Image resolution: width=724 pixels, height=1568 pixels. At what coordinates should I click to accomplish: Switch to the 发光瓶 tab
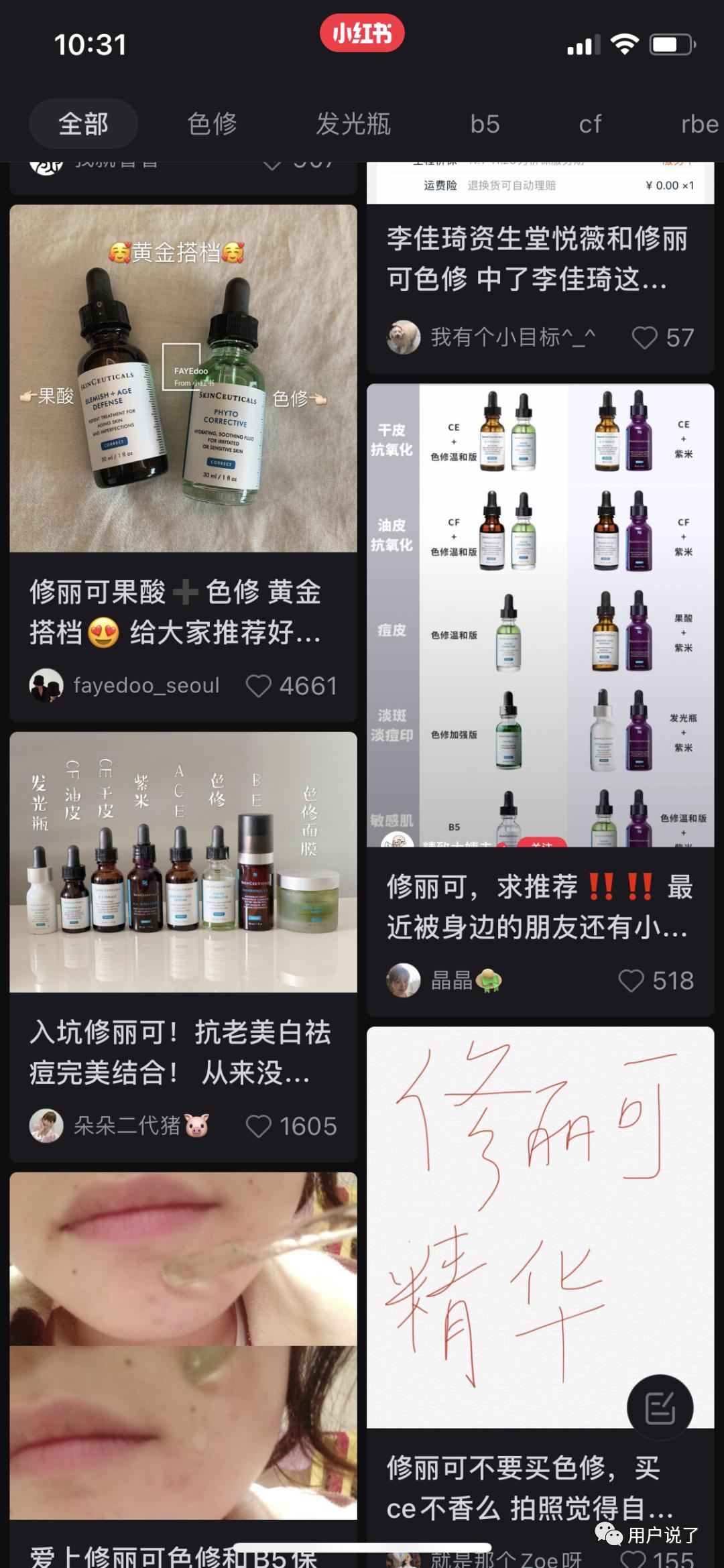[x=353, y=124]
